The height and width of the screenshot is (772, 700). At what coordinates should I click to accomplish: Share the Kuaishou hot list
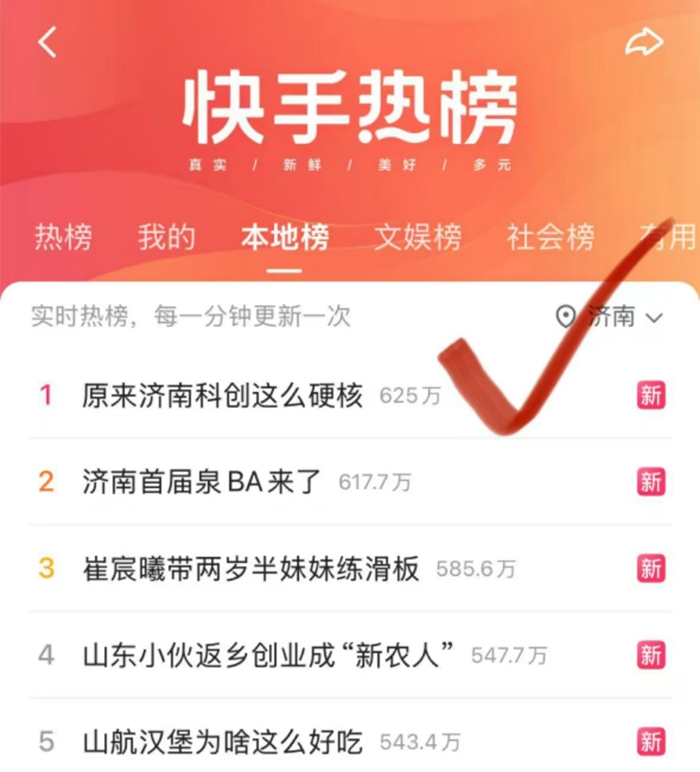[x=643, y=42]
